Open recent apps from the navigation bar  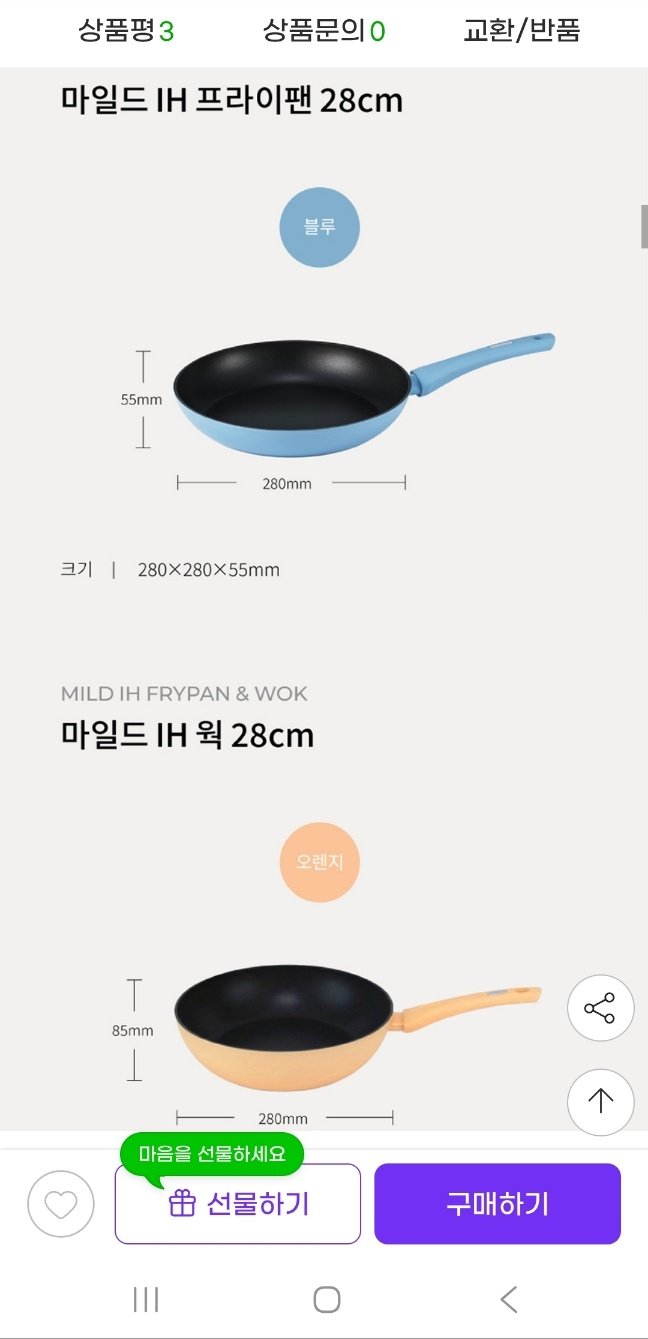pos(146,1300)
